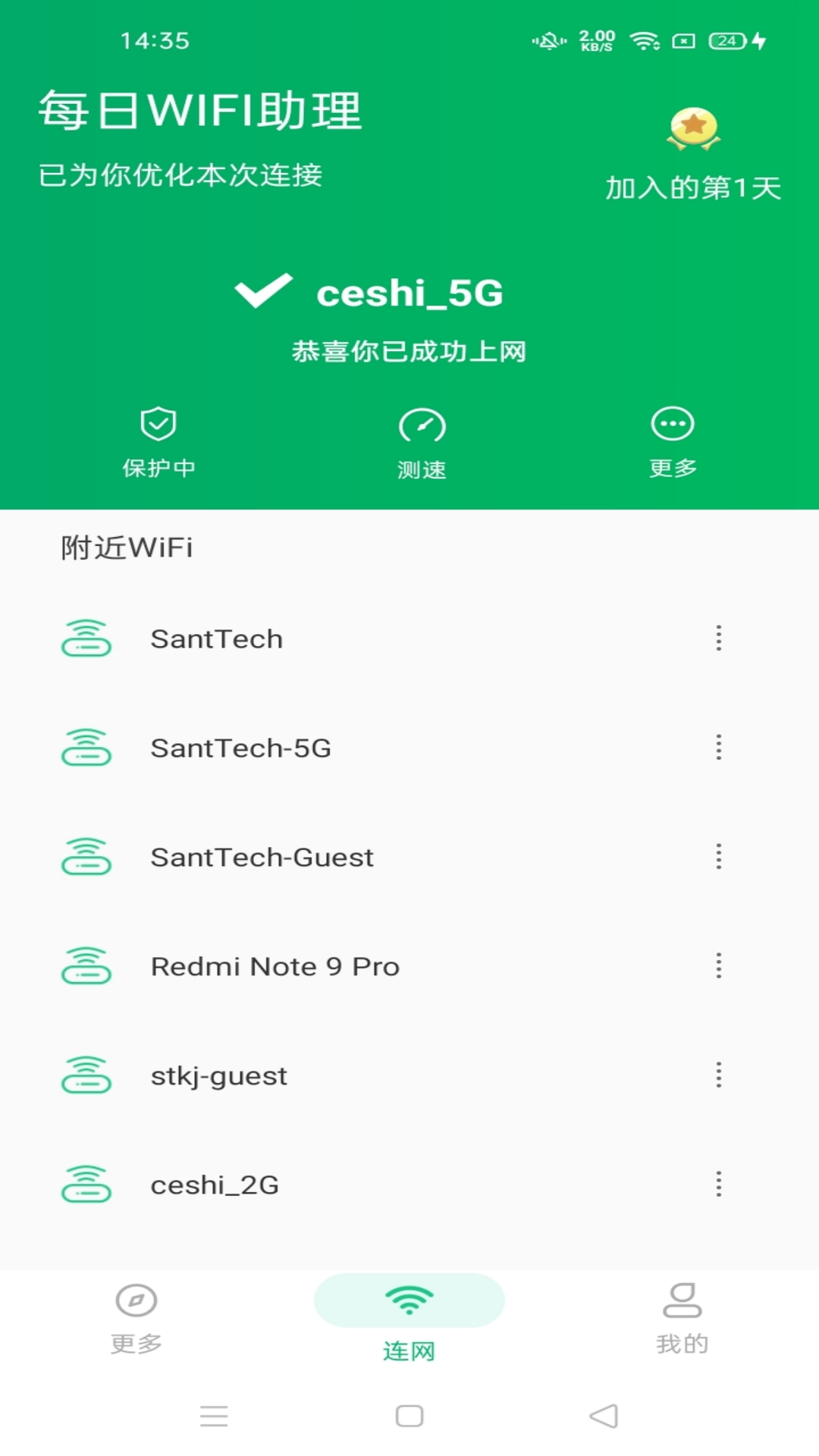This screenshot has height=1456, width=819.
Task: Tap the green WiFi icon on 连网 tab
Action: tap(409, 1299)
